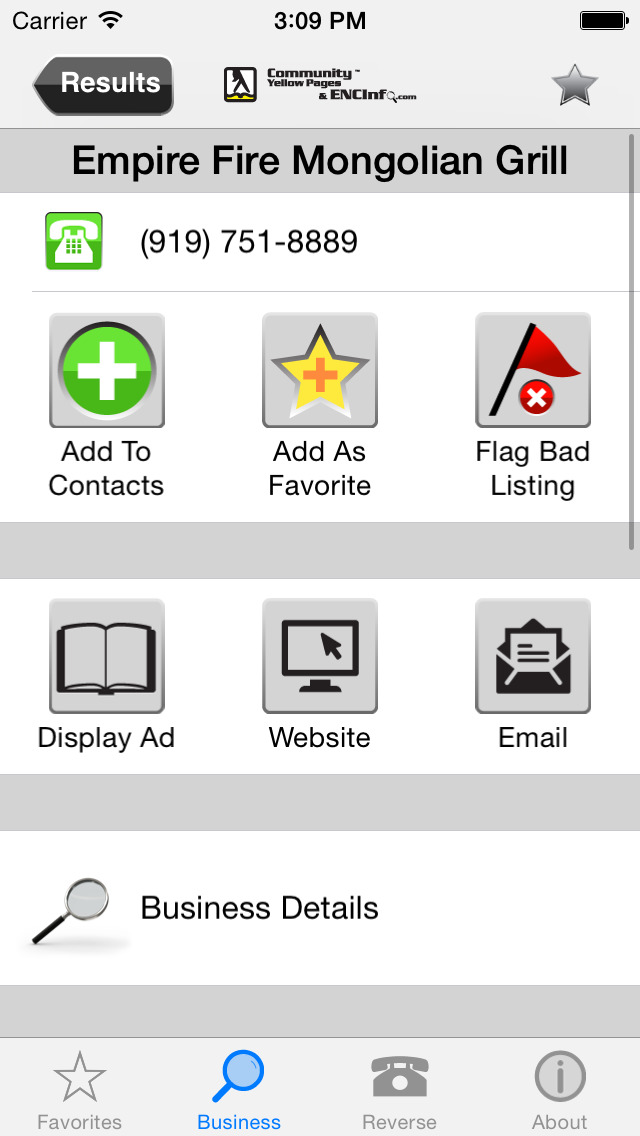Open the About tab
Image resolution: width=640 pixels, height=1136 pixels.
tap(559, 1090)
